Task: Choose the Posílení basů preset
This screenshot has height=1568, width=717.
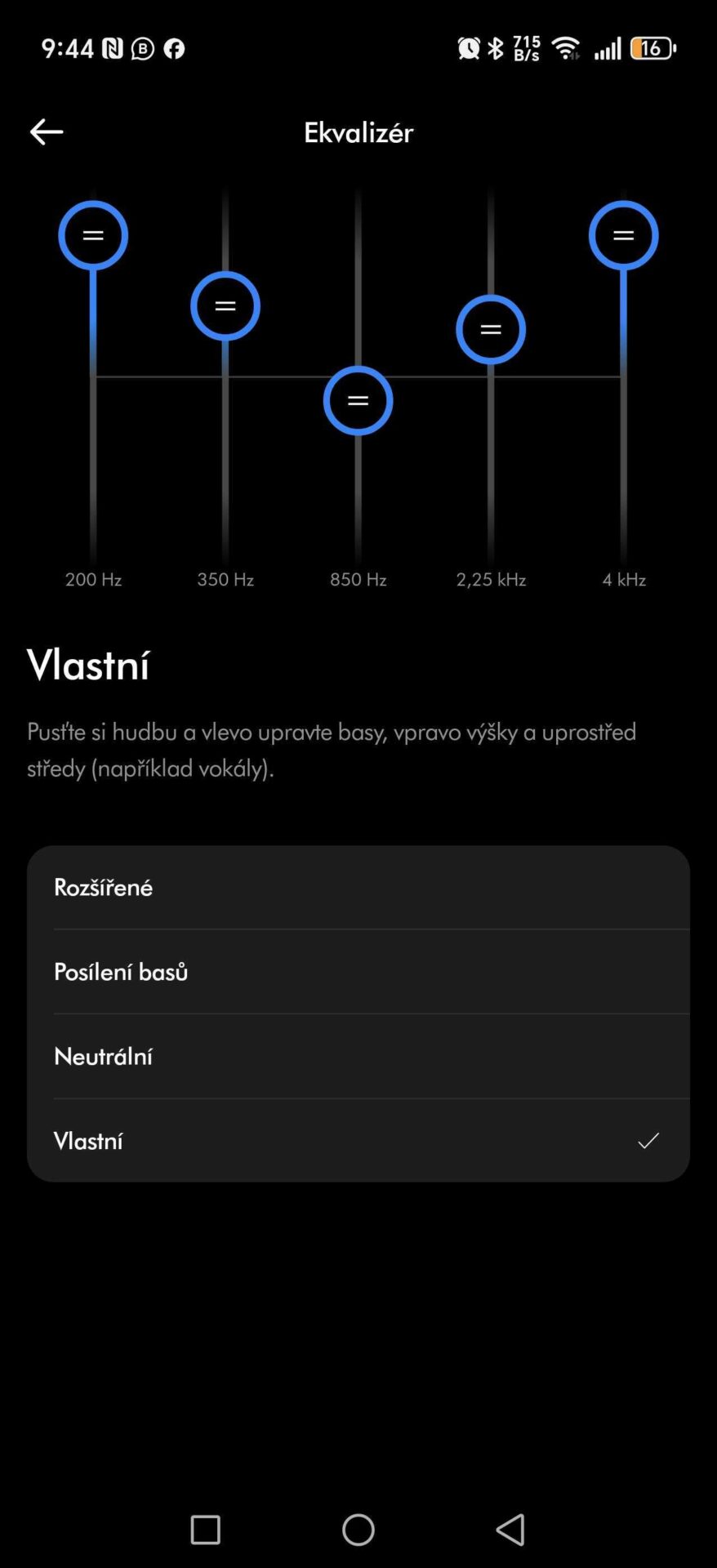Action: 358,972
